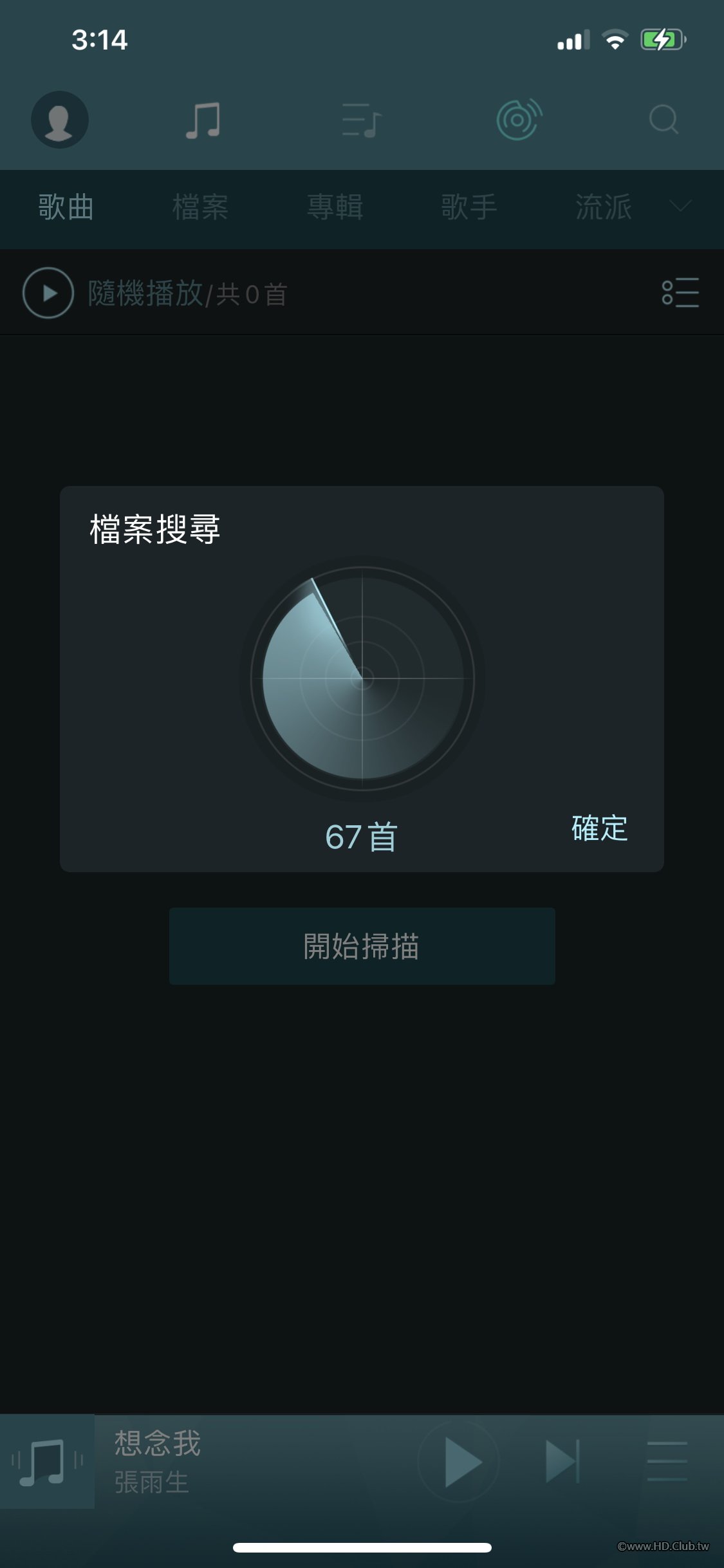The image size is (724, 1568).
Task: Open the search magnifier
Action: point(664,120)
